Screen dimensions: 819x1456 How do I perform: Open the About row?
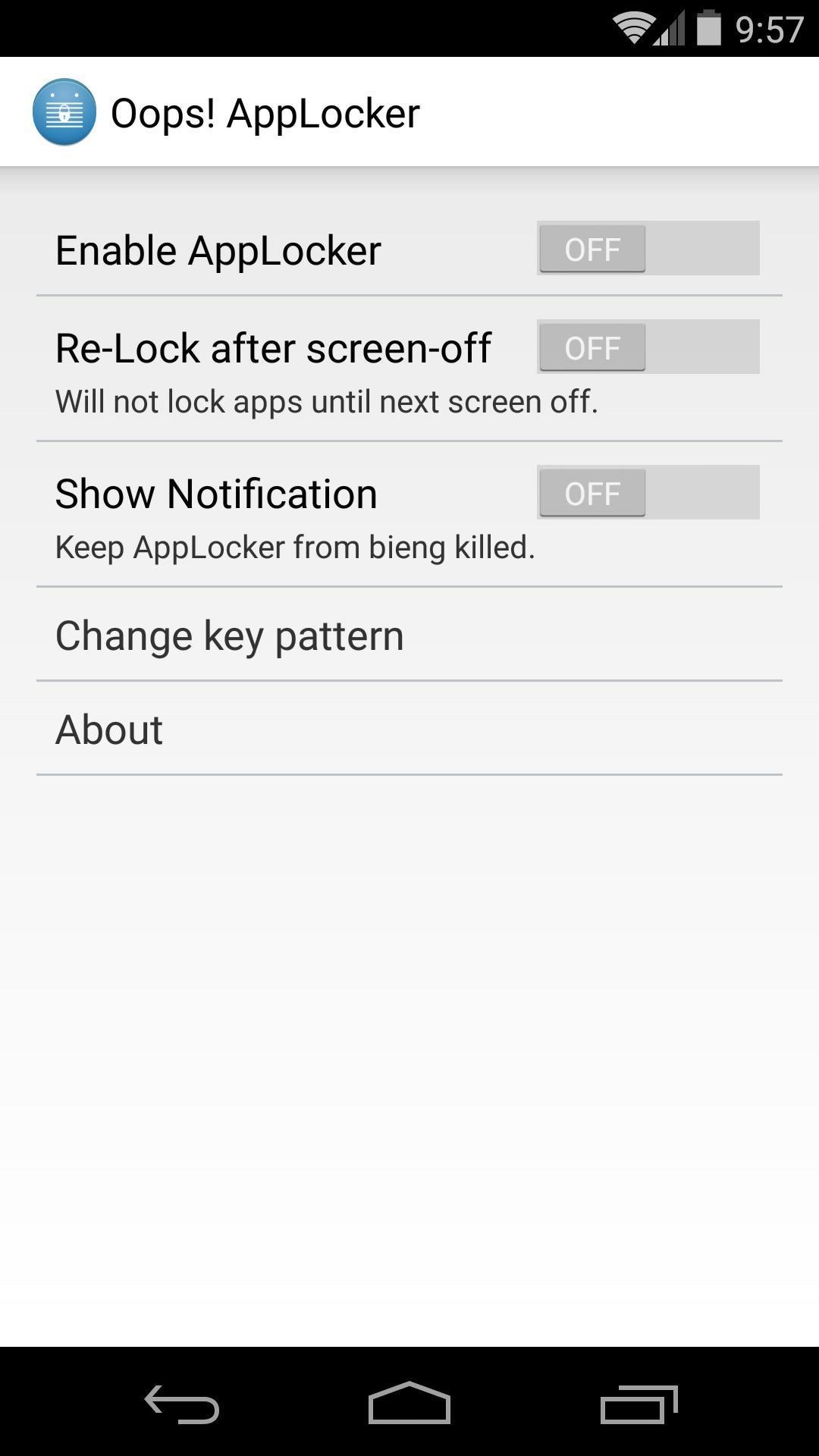pyautogui.click(x=409, y=729)
